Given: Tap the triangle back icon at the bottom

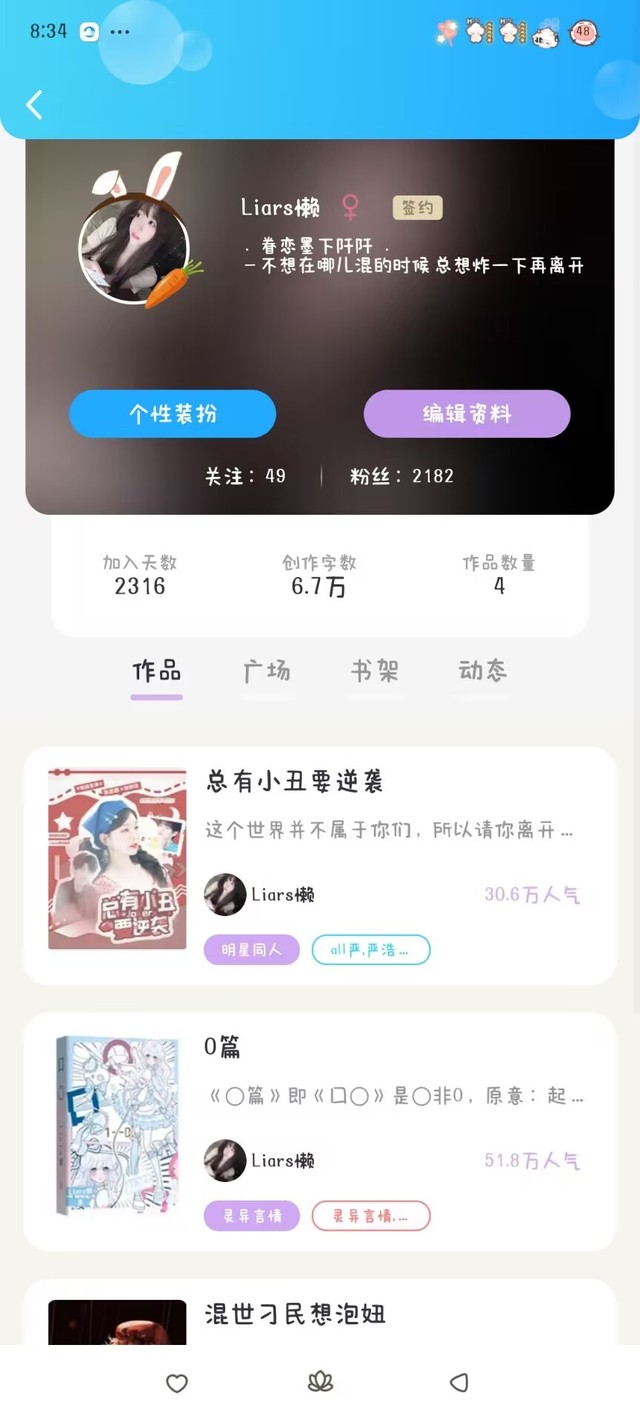Looking at the screenshot, I should tap(459, 1383).
